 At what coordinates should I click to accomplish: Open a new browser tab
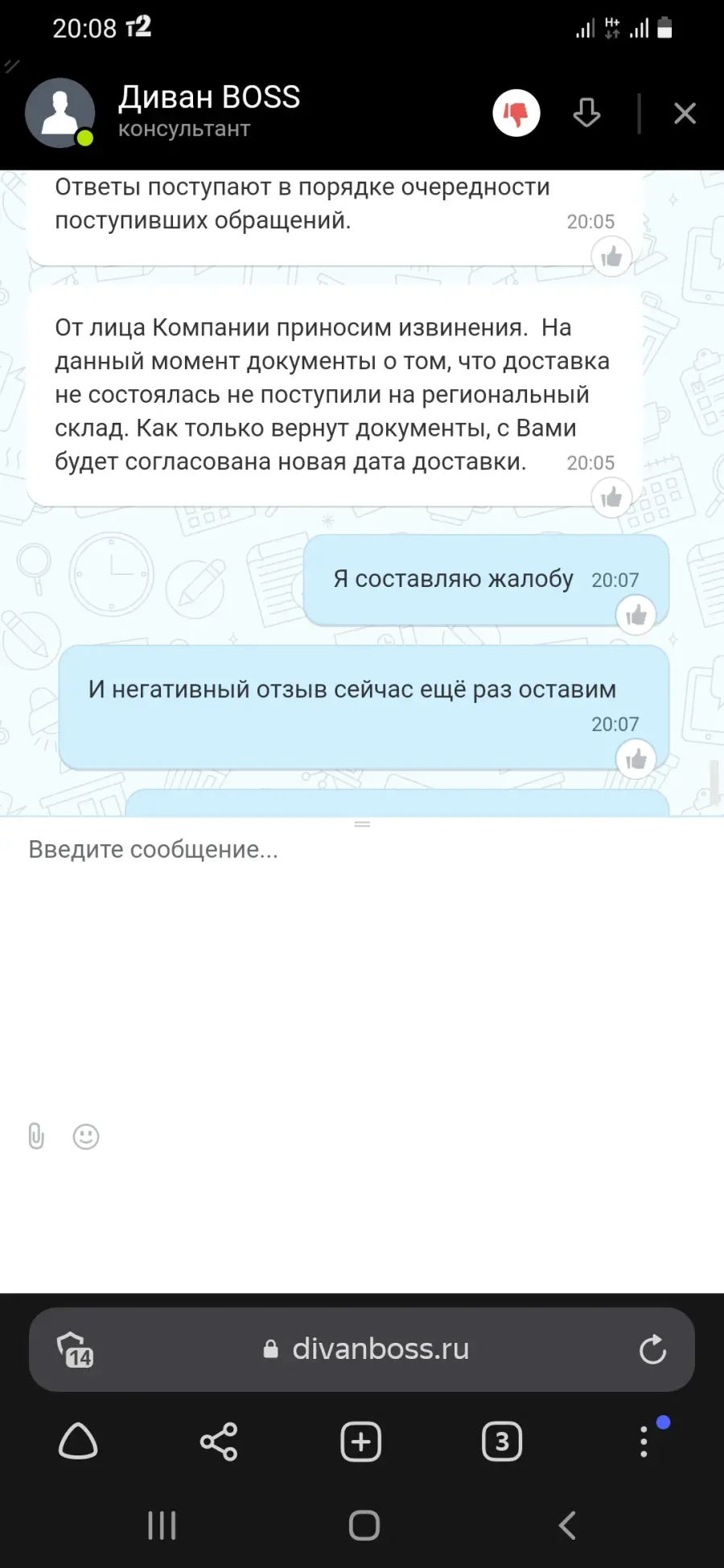pos(361,1442)
